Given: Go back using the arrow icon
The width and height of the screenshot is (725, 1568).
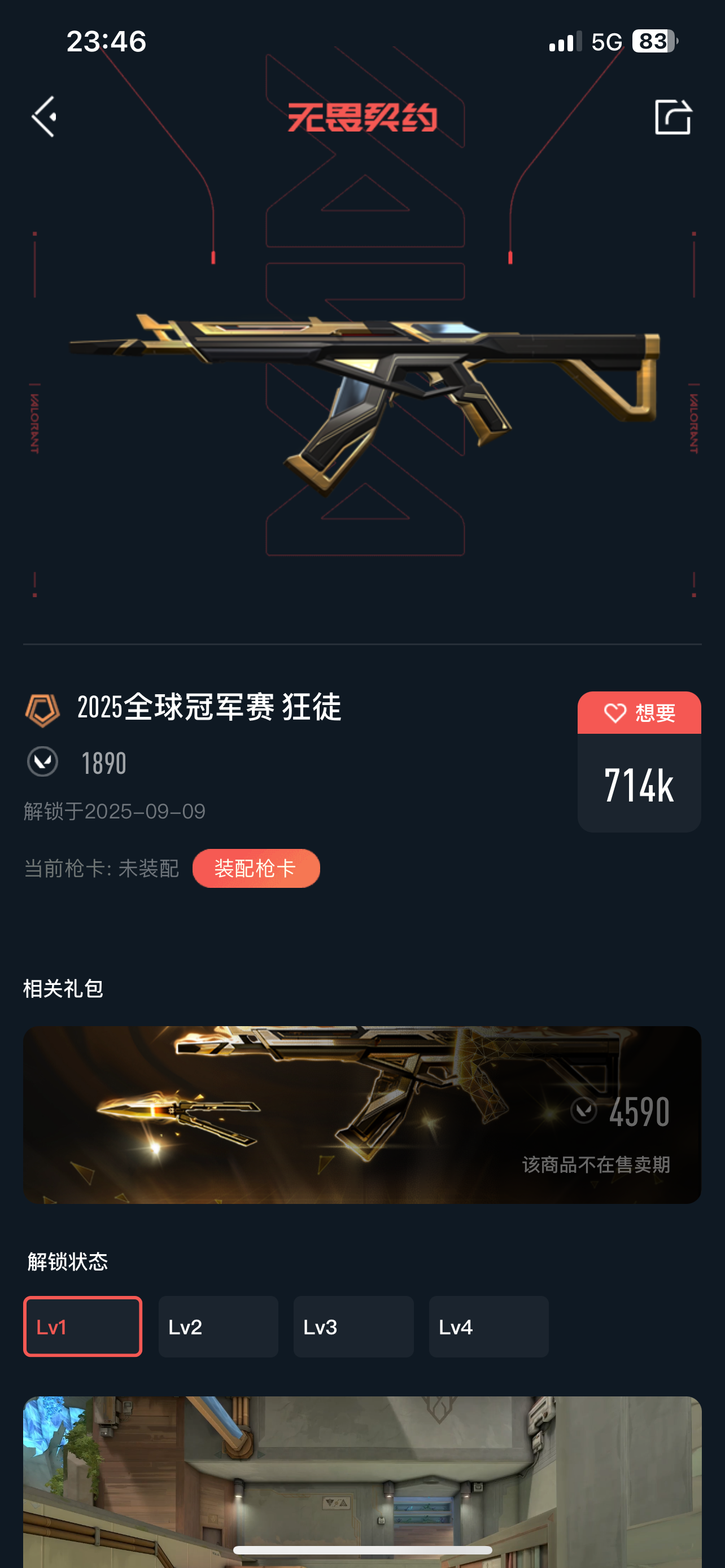Looking at the screenshot, I should click(44, 116).
